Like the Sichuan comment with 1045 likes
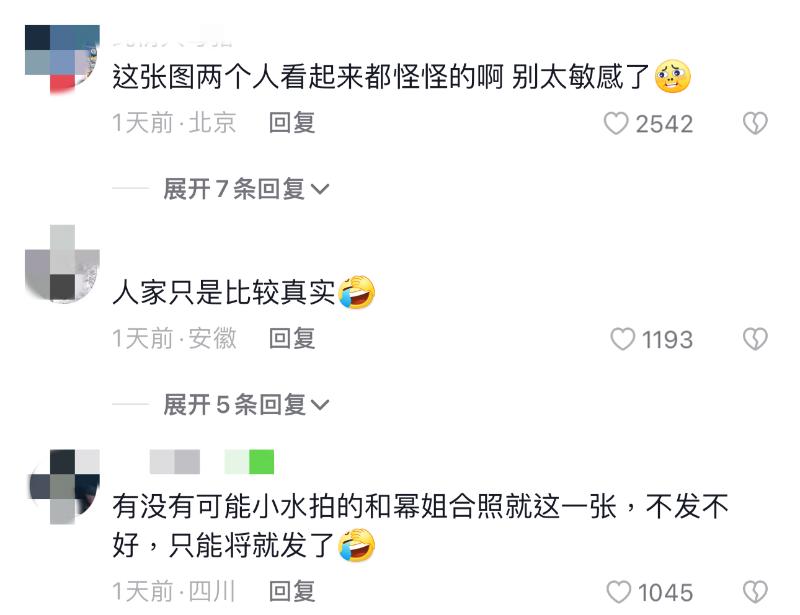Image resolution: width=800 pixels, height=615 pixels. tap(620, 592)
